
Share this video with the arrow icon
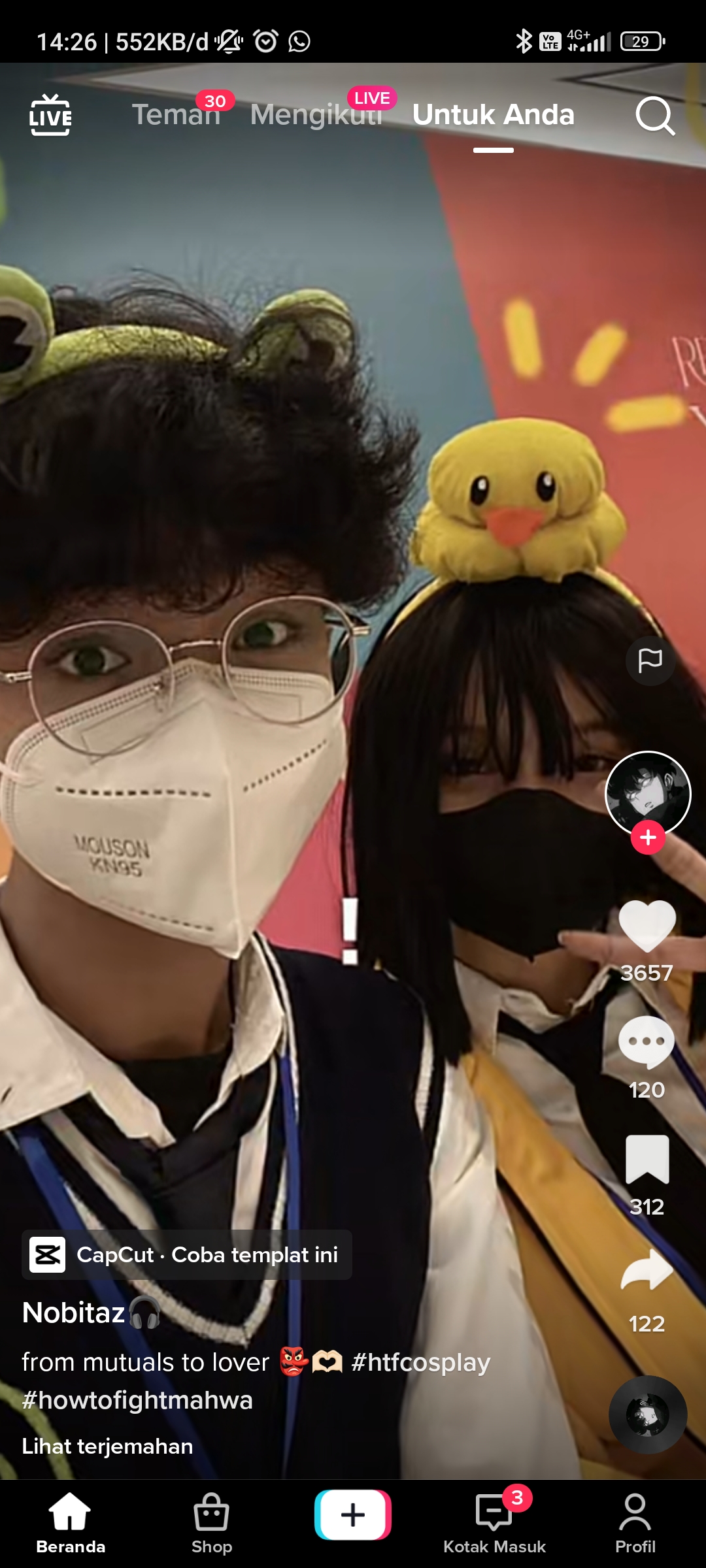tap(647, 1271)
